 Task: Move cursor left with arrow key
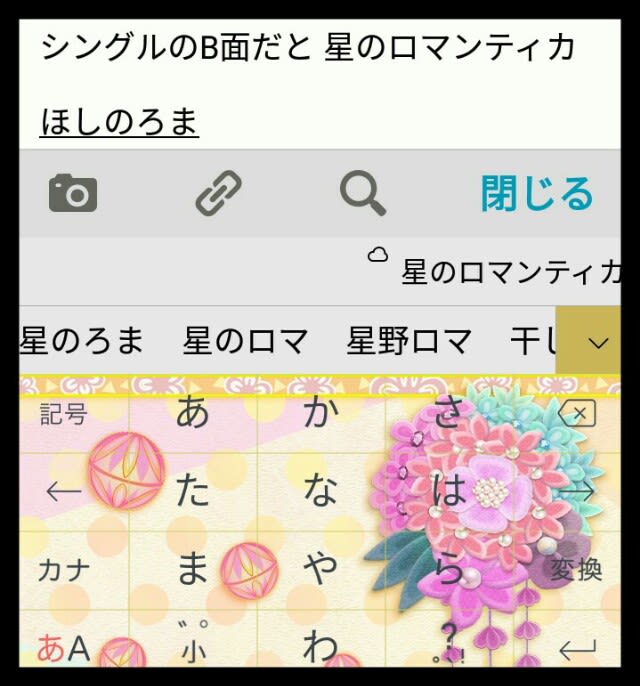pyautogui.click(x=64, y=491)
